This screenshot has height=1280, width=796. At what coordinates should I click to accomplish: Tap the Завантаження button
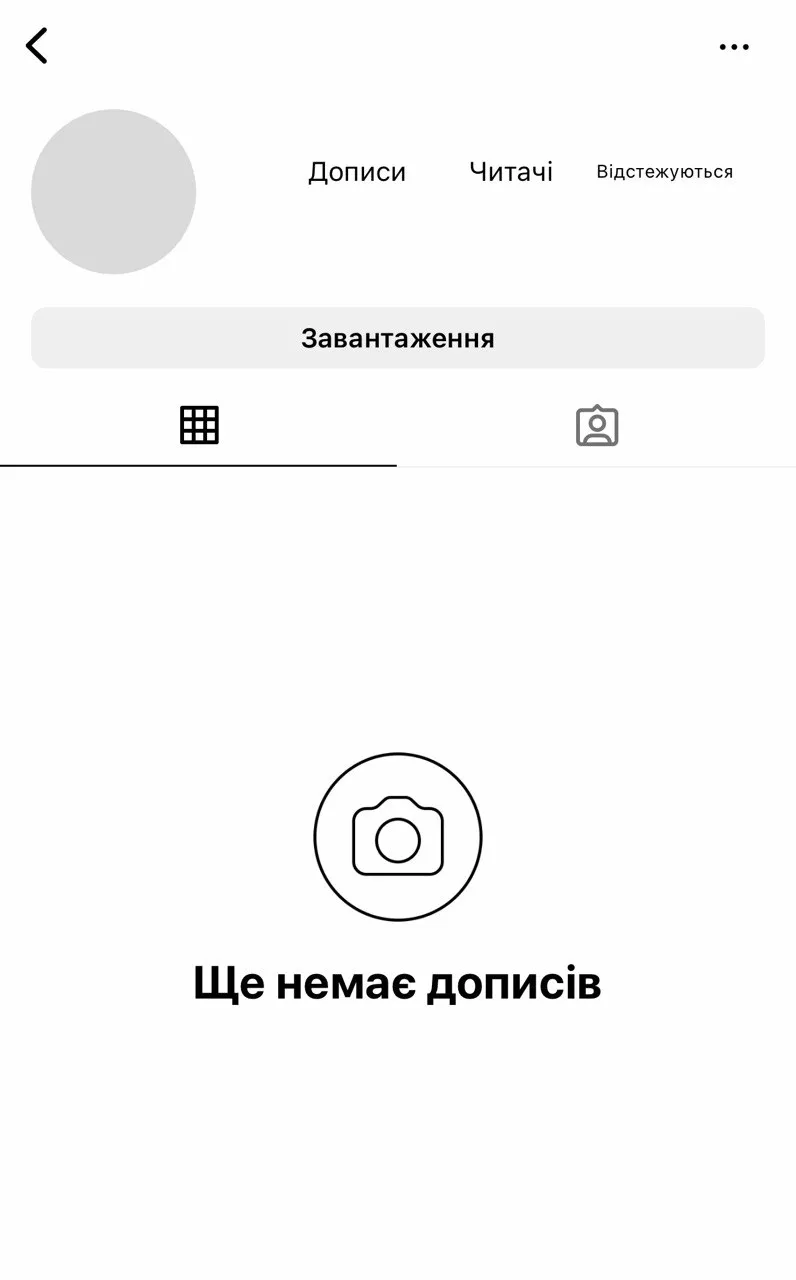coord(398,338)
